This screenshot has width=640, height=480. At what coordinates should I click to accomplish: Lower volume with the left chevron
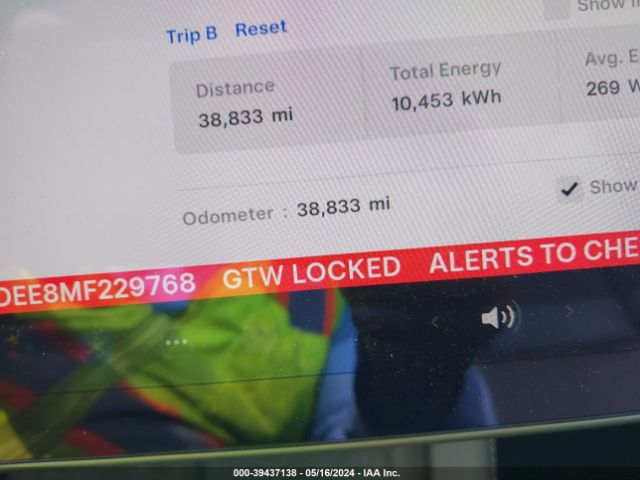pyautogui.click(x=435, y=322)
